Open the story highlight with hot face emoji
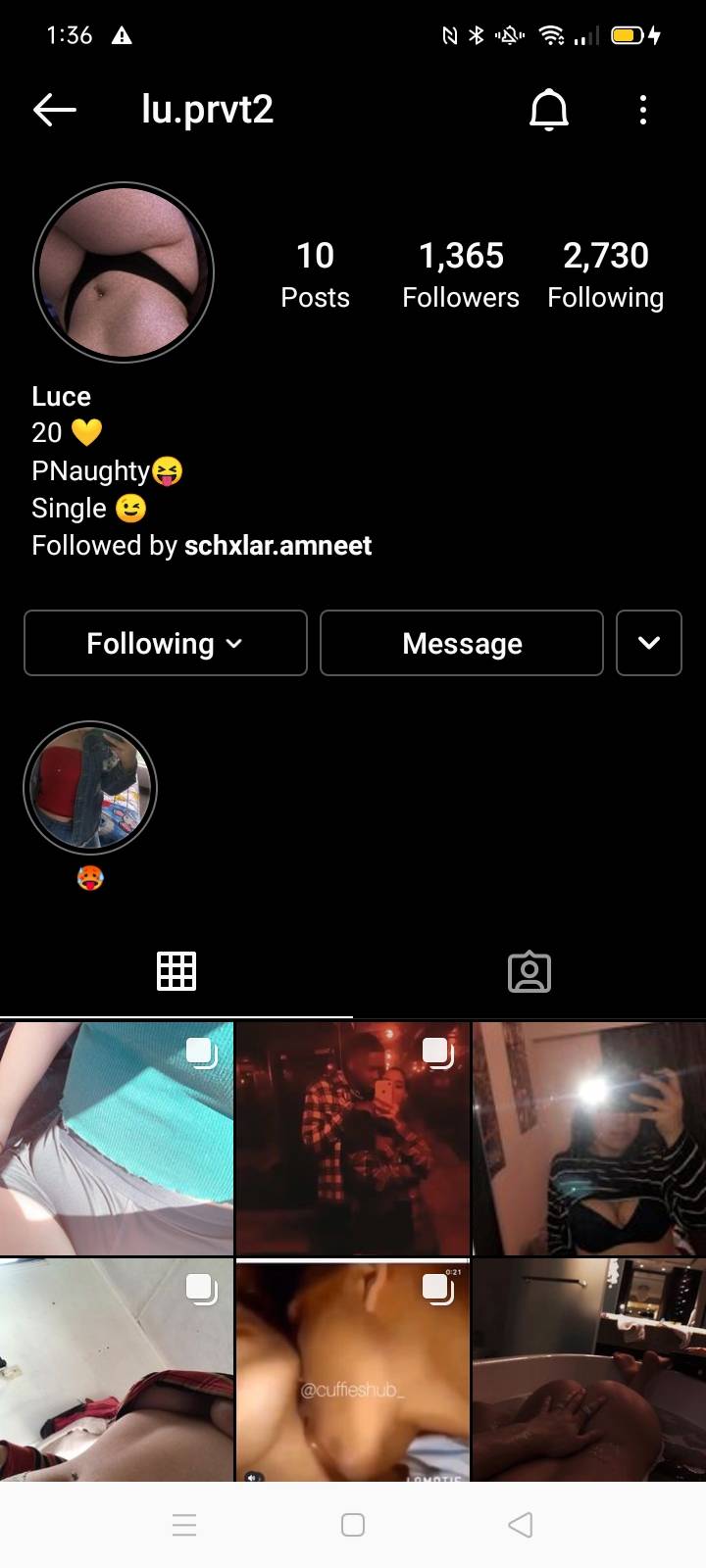Screen dimensions: 706x1568 pos(89,788)
